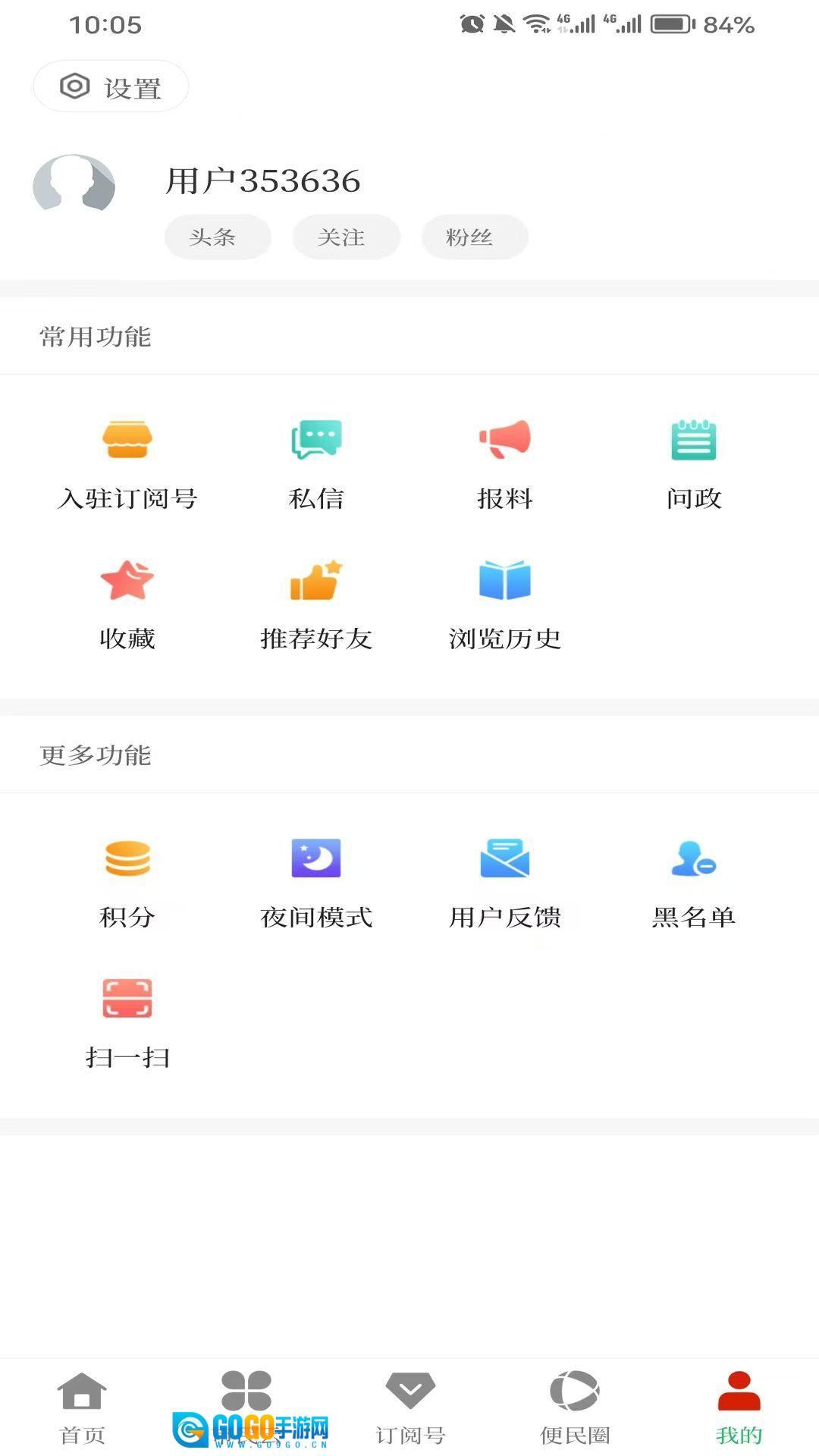
Task: Go to the 便民圈 tab
Action: [575, 1407]
